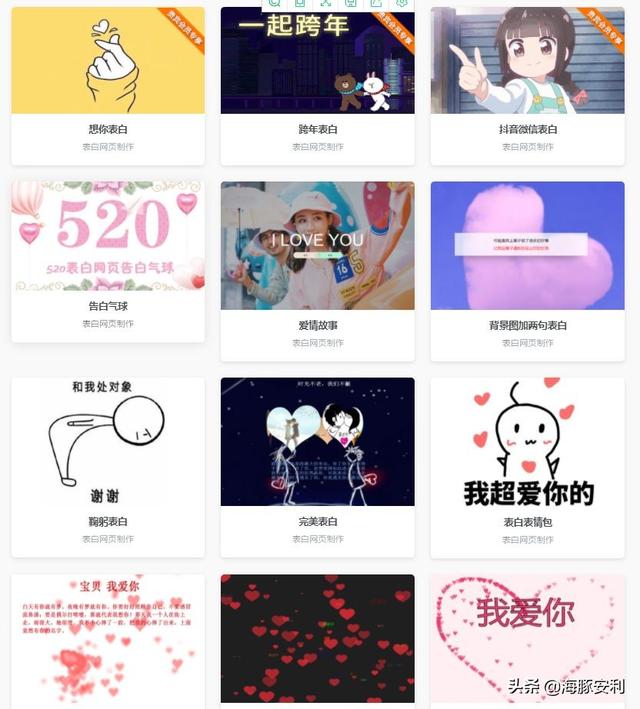Choose the floating red hearts template
640x709 pixels.
[x=317, y=638]
